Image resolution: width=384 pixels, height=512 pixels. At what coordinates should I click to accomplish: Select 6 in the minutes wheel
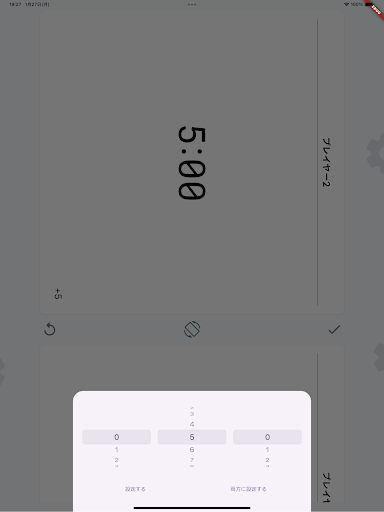coord(192,450)
